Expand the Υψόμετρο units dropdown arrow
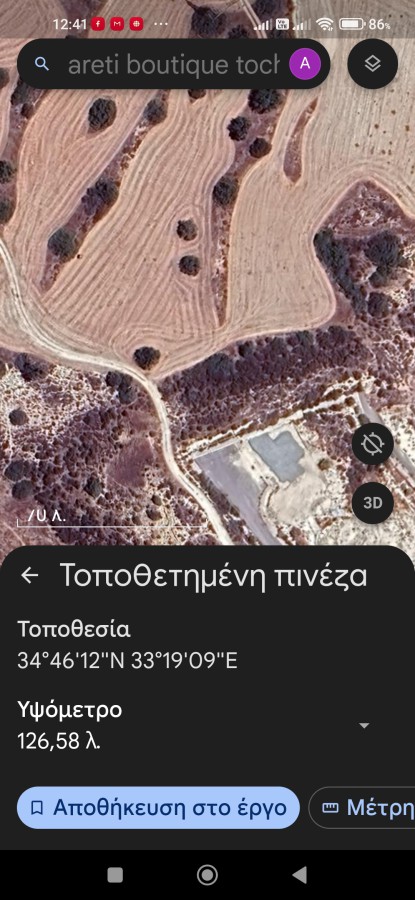Viewport: 415px width, 900px height. coord(363,726)
